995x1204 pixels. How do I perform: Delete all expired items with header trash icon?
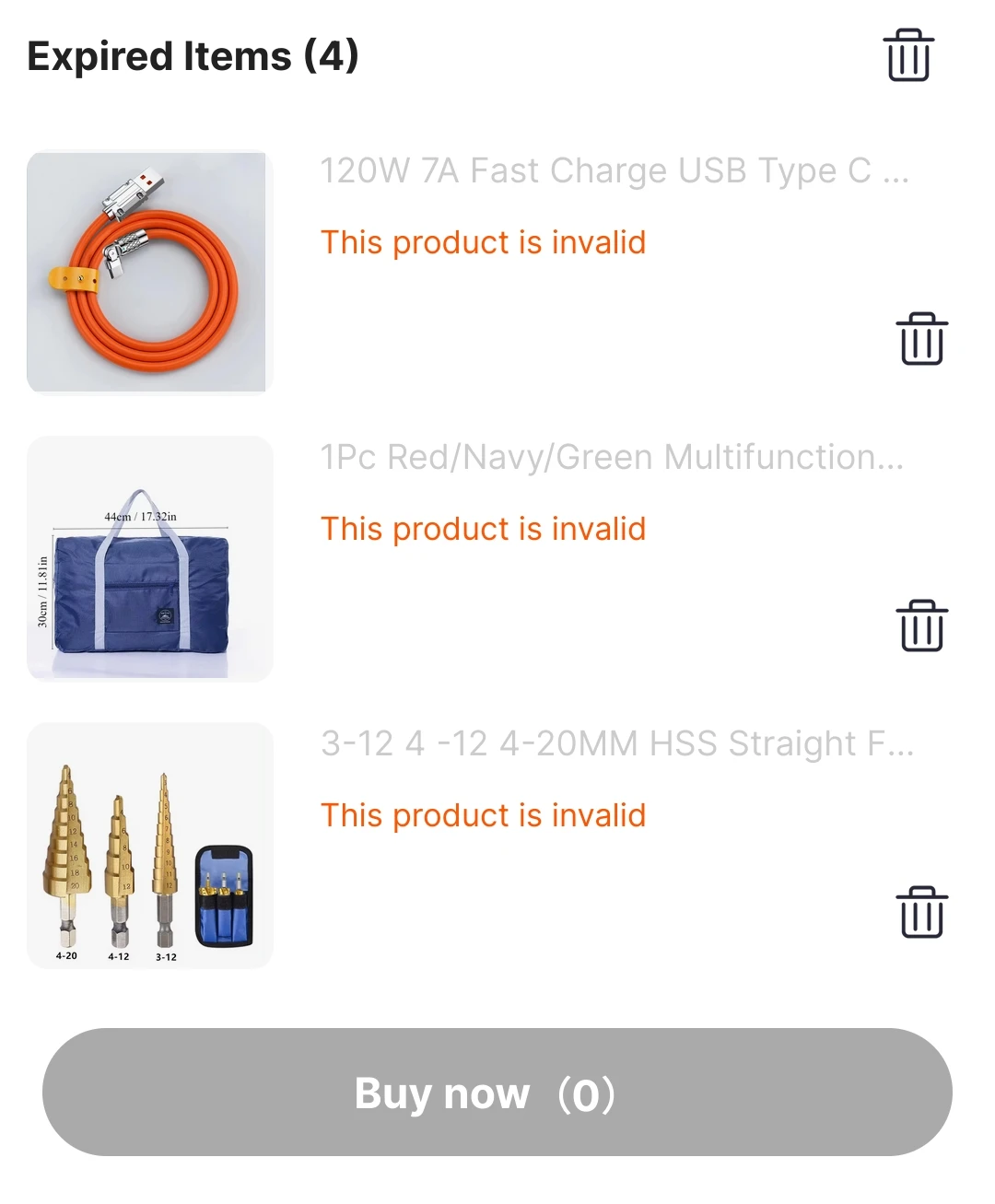[x=908, y=55]
